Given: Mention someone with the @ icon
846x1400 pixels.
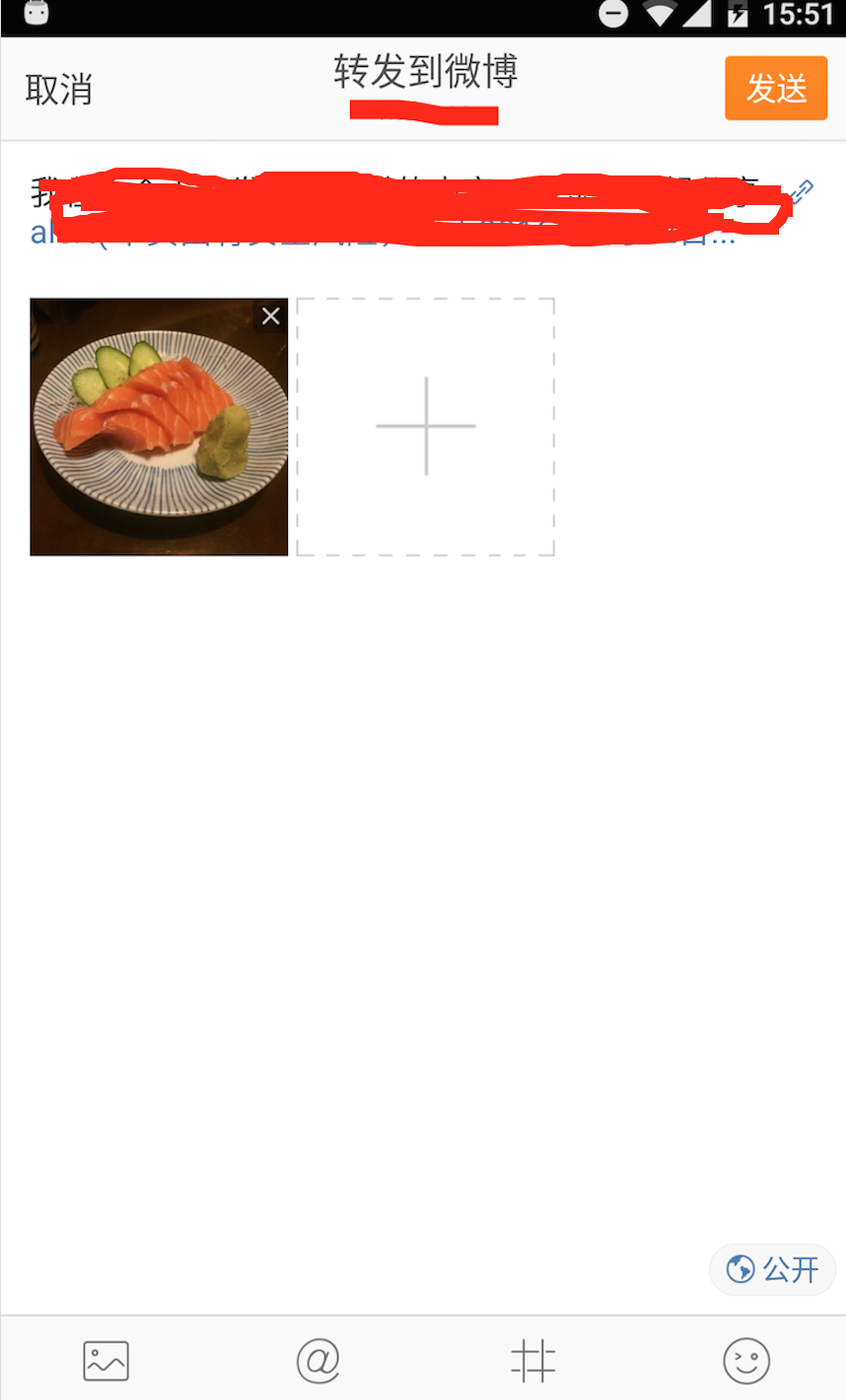Looking at the screenshot, I should click(318, 1361).
